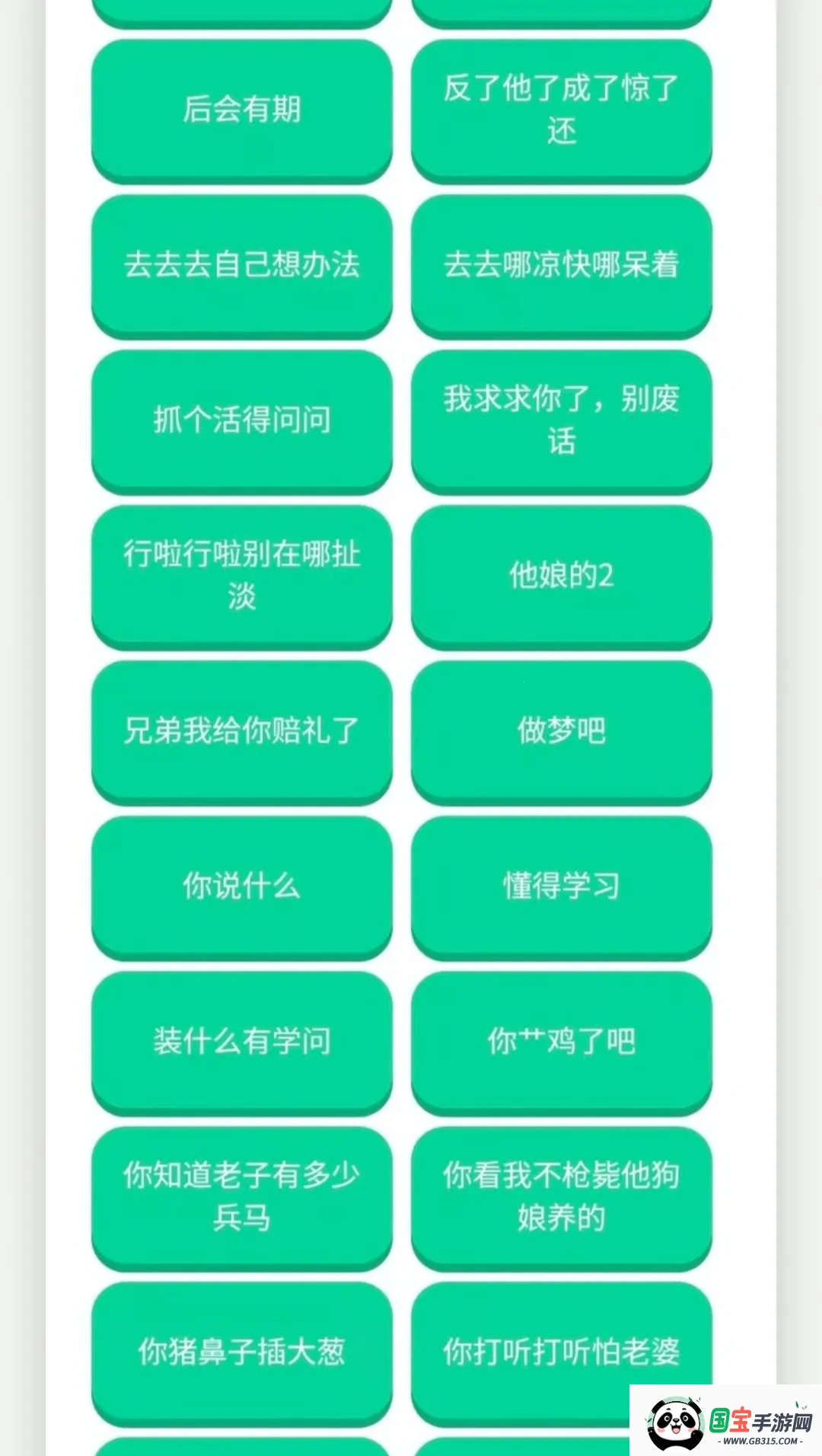Click the "他娘的2" sound button

coord(561,576)
